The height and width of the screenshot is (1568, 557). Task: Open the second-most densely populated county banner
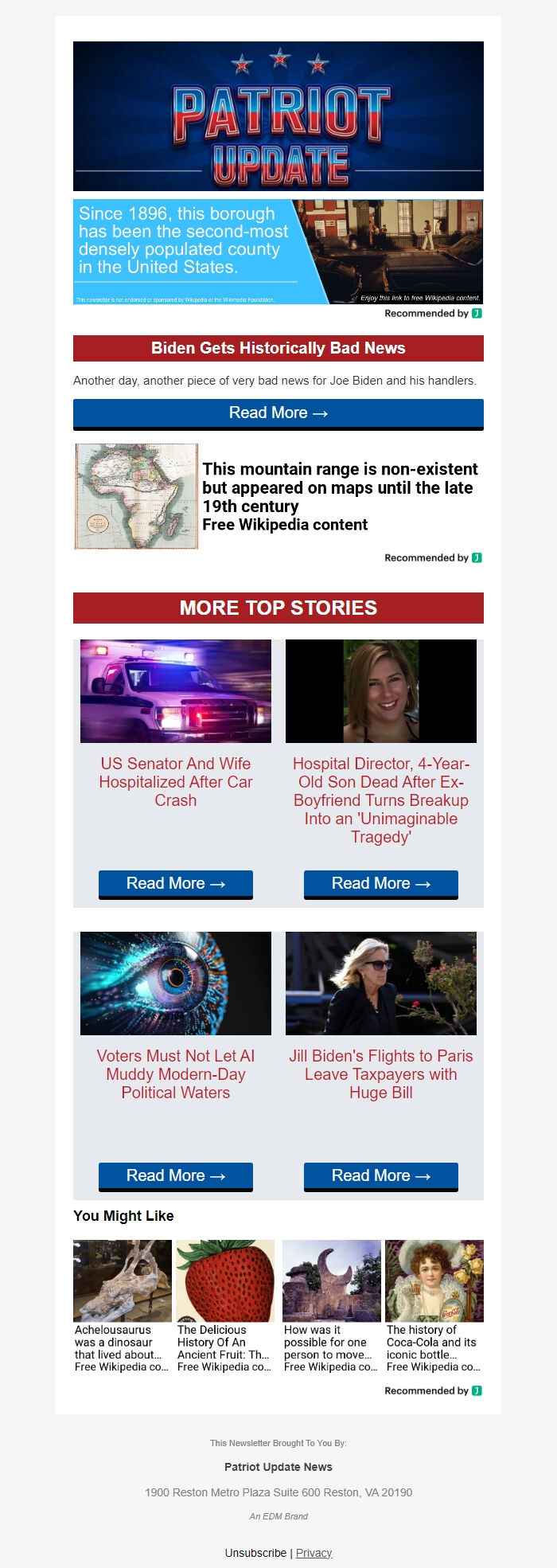pos(278,252)
